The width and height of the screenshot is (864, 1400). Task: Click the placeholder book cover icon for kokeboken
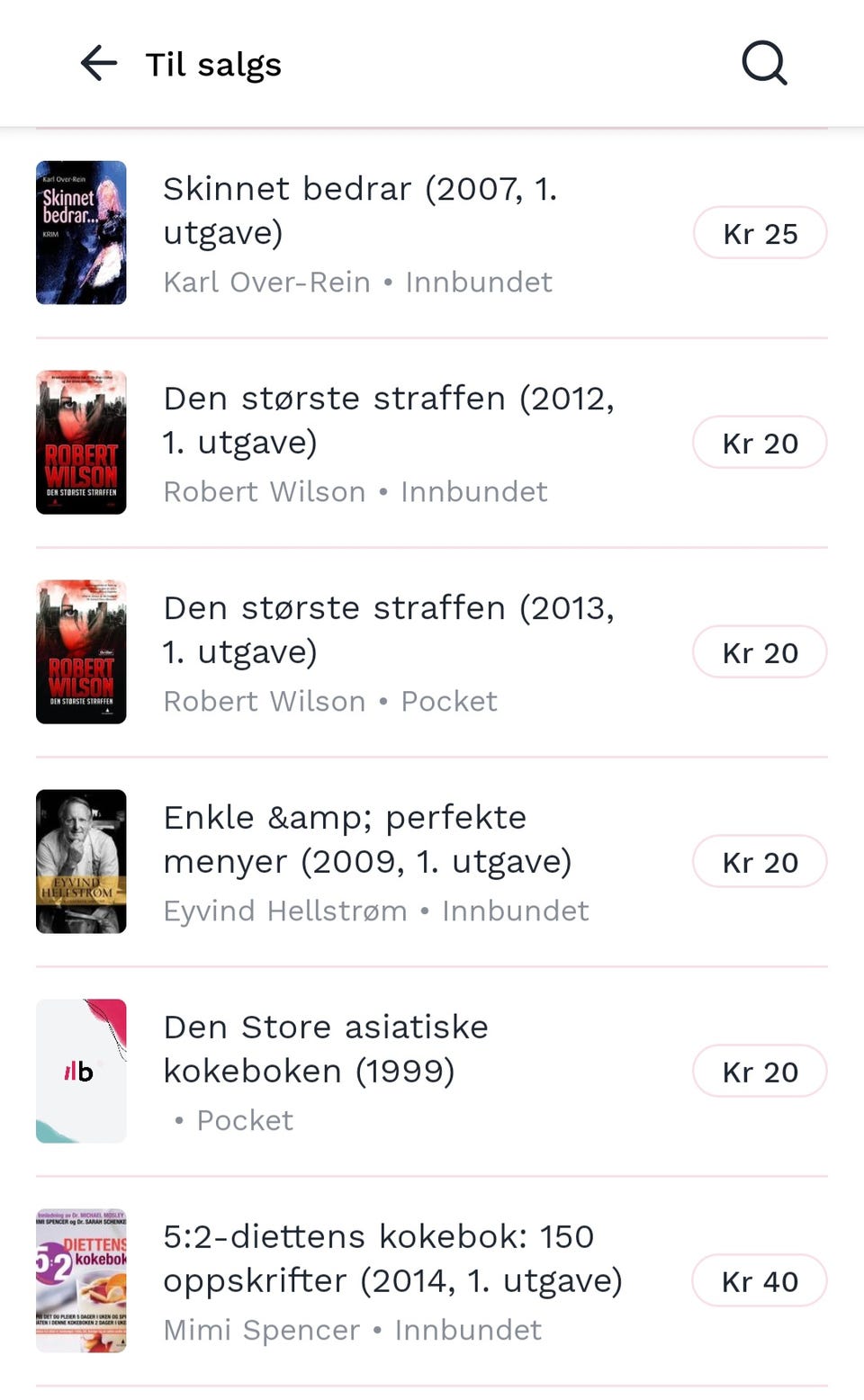[x=81, y=1071]
